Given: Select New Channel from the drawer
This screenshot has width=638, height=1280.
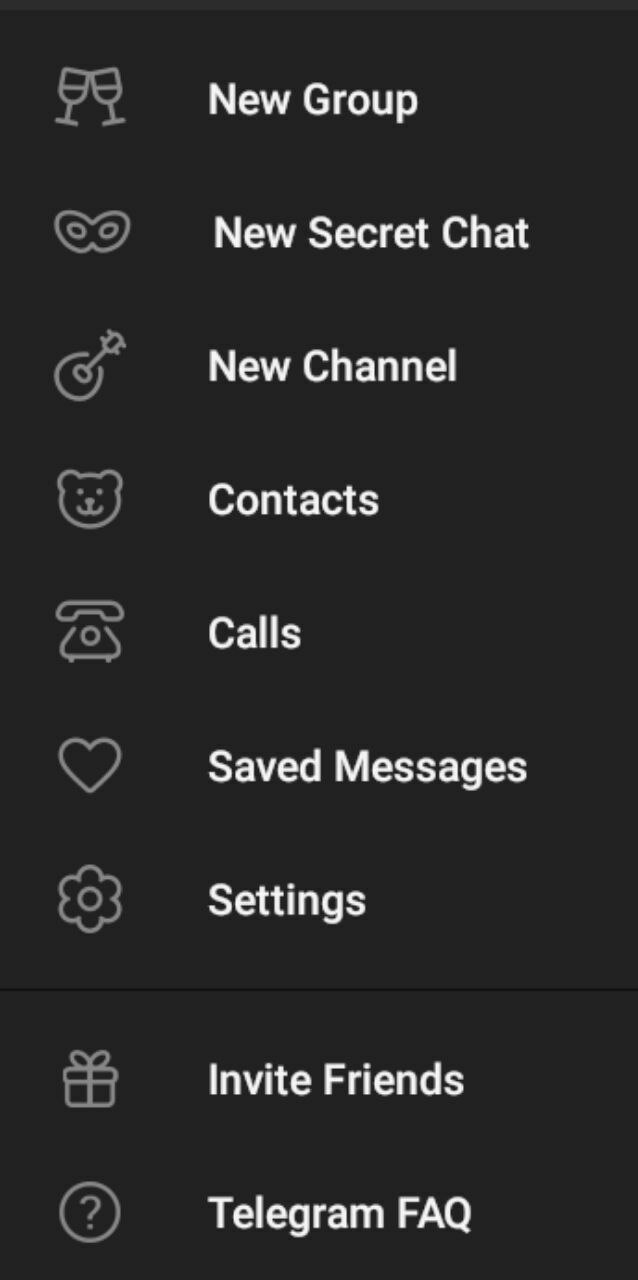Looking at the screenshot, I should point(319,366).
